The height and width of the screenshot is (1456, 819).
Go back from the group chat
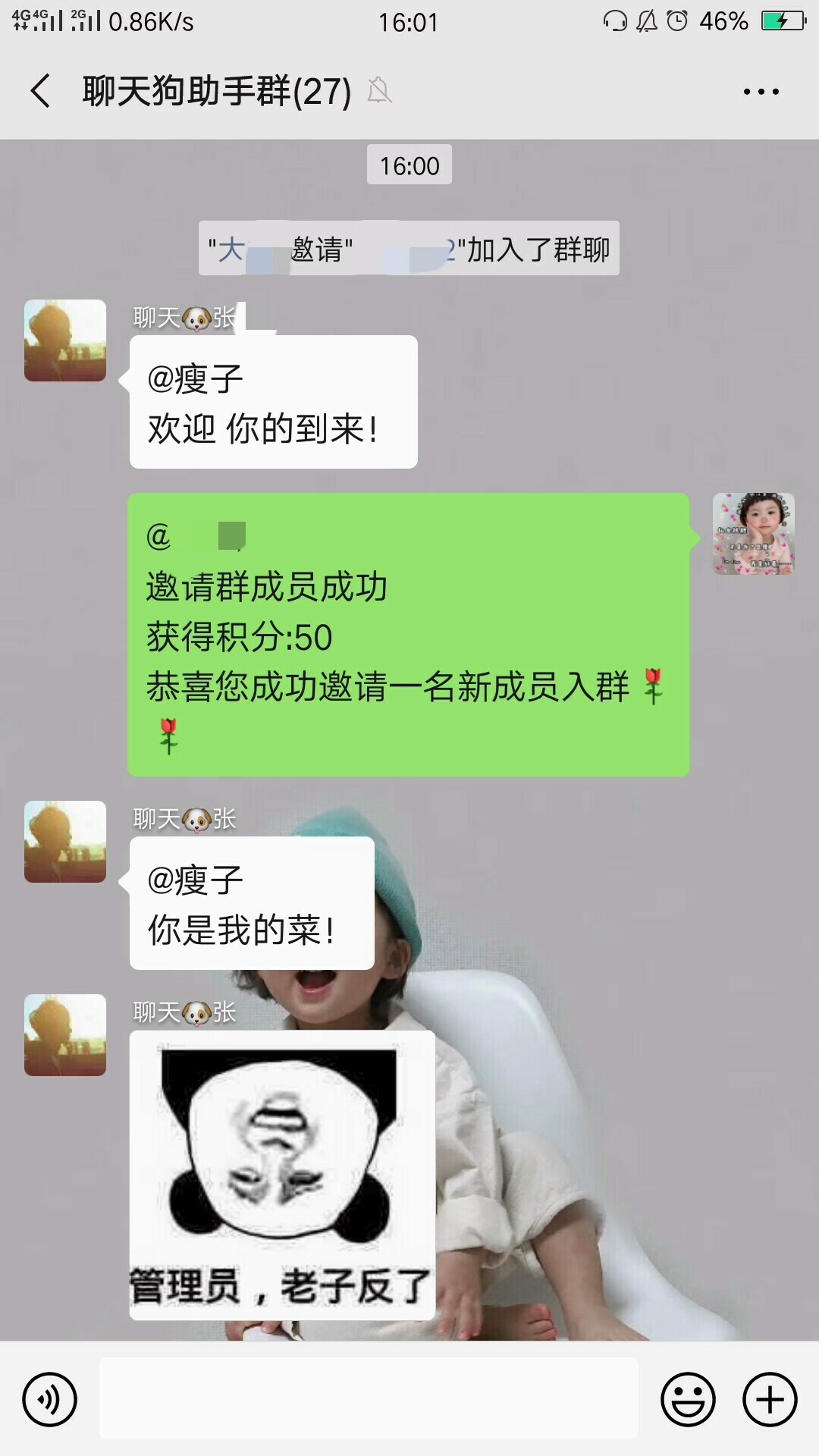41,92
